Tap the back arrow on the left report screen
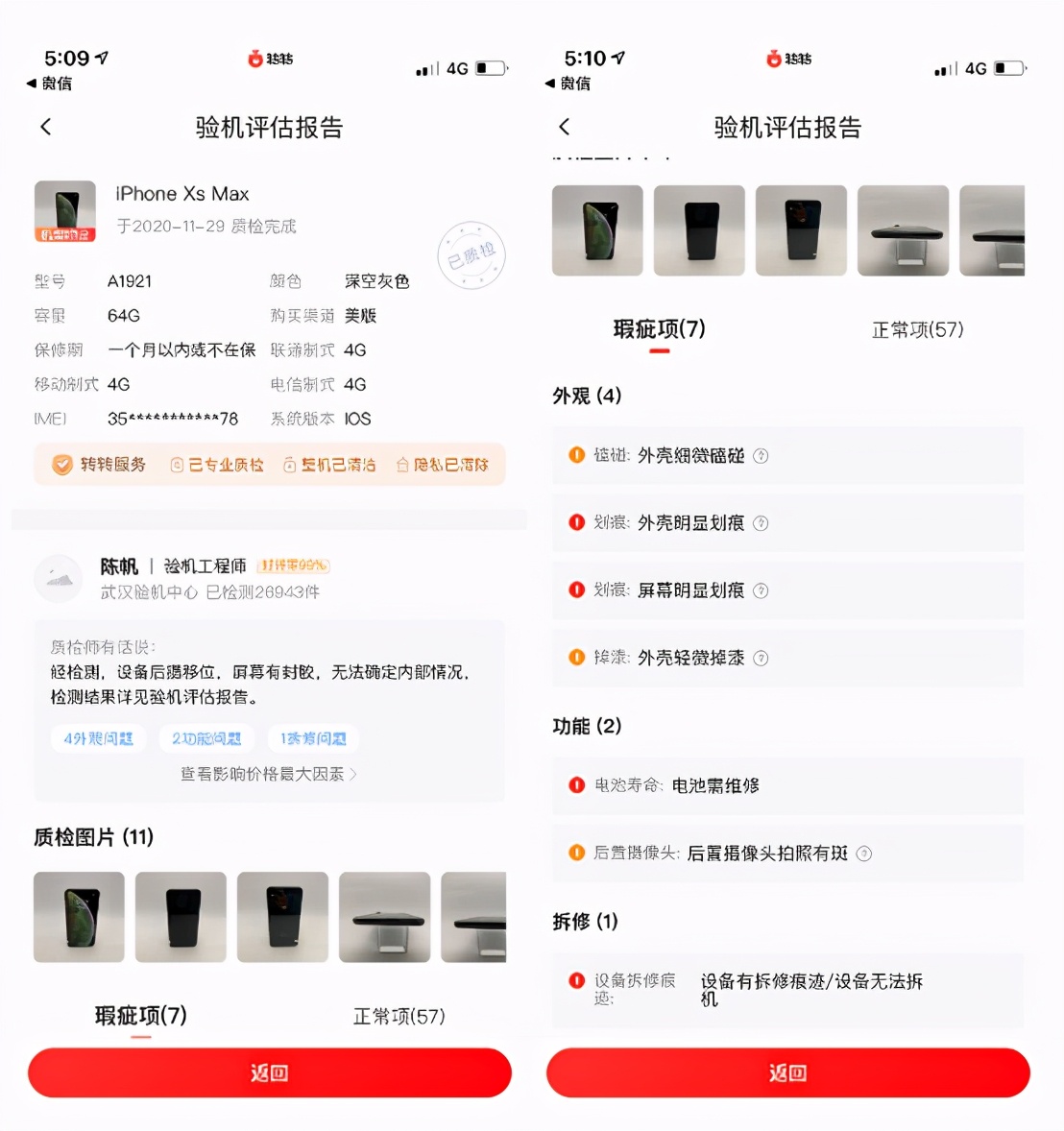The image size is (1064, 1131). coord(46,127)
